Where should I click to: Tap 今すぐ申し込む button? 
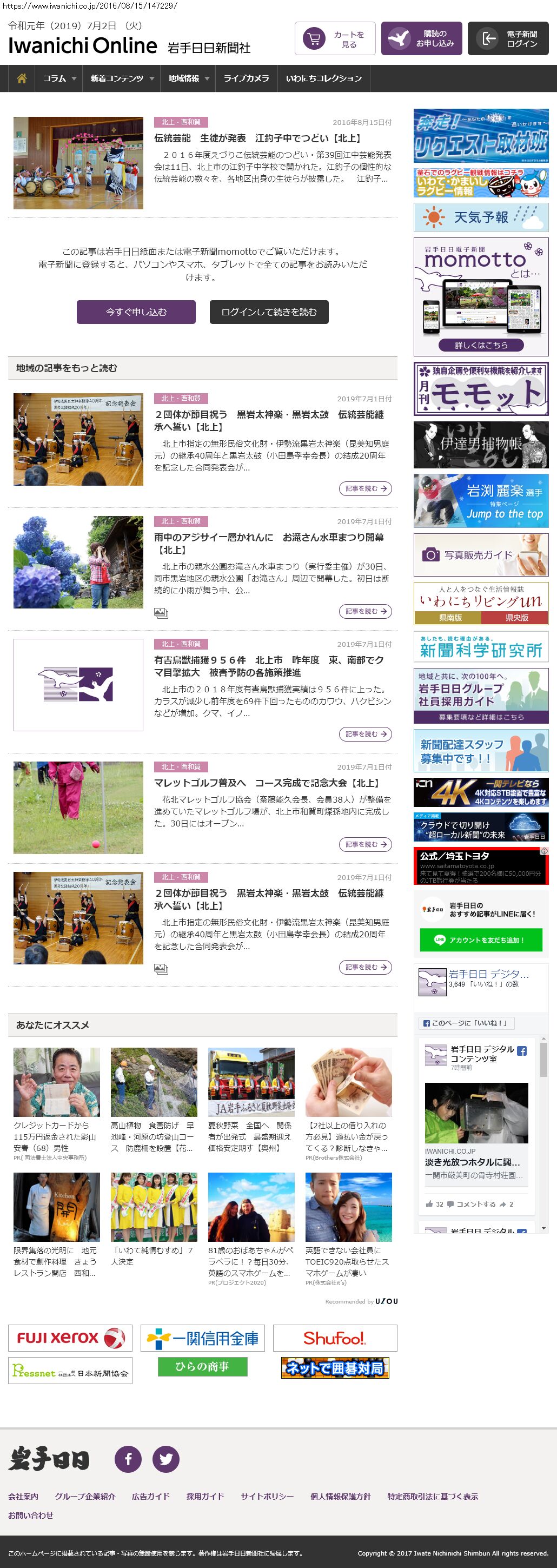click(136, 312)
